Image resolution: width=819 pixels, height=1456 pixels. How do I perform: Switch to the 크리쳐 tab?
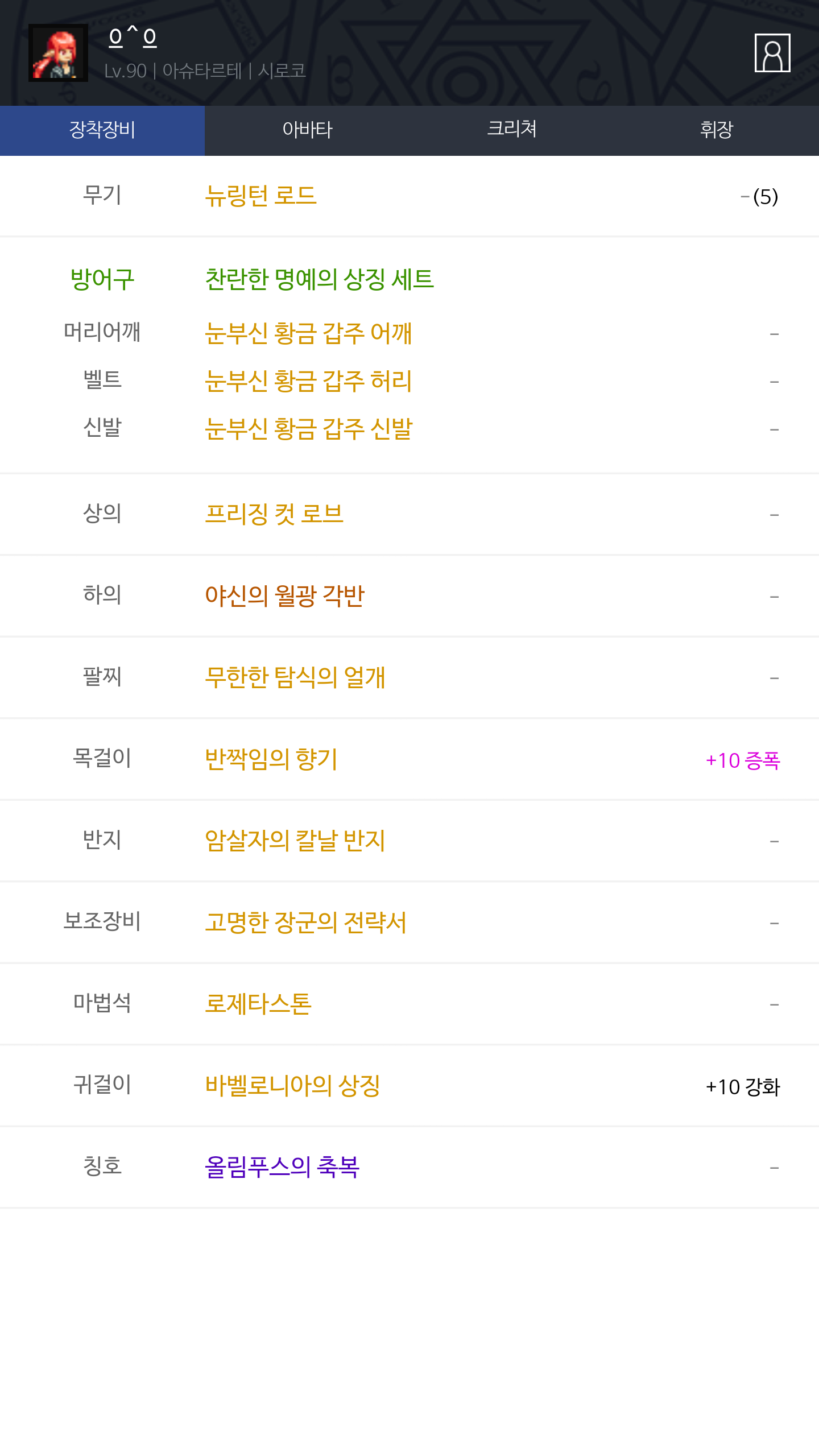pyautogui.click(x=512, y=130)
